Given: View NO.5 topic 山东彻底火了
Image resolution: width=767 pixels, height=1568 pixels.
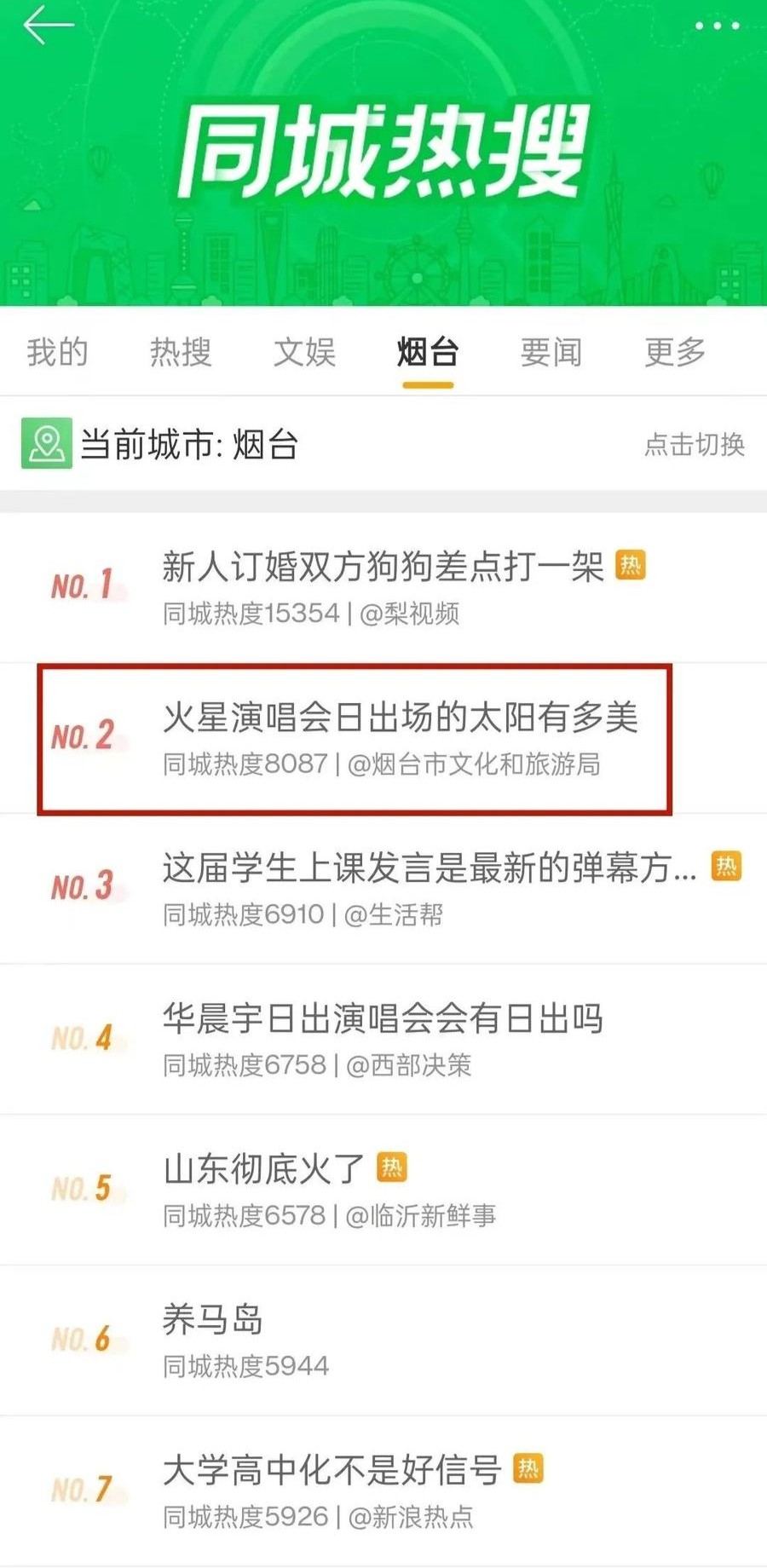Looking at the screenshot, I should pos(264,1170).
